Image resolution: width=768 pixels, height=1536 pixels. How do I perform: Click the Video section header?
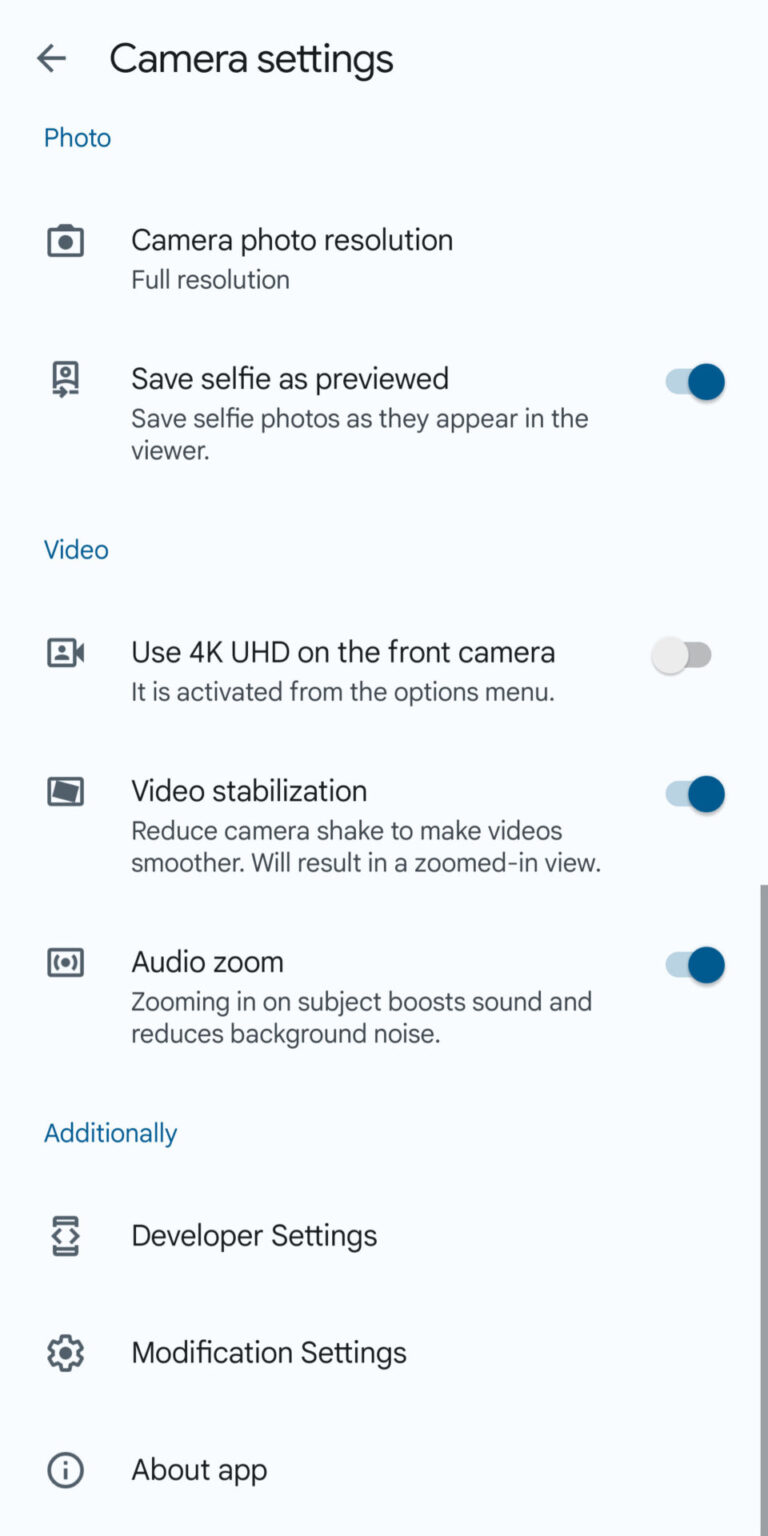76,549
